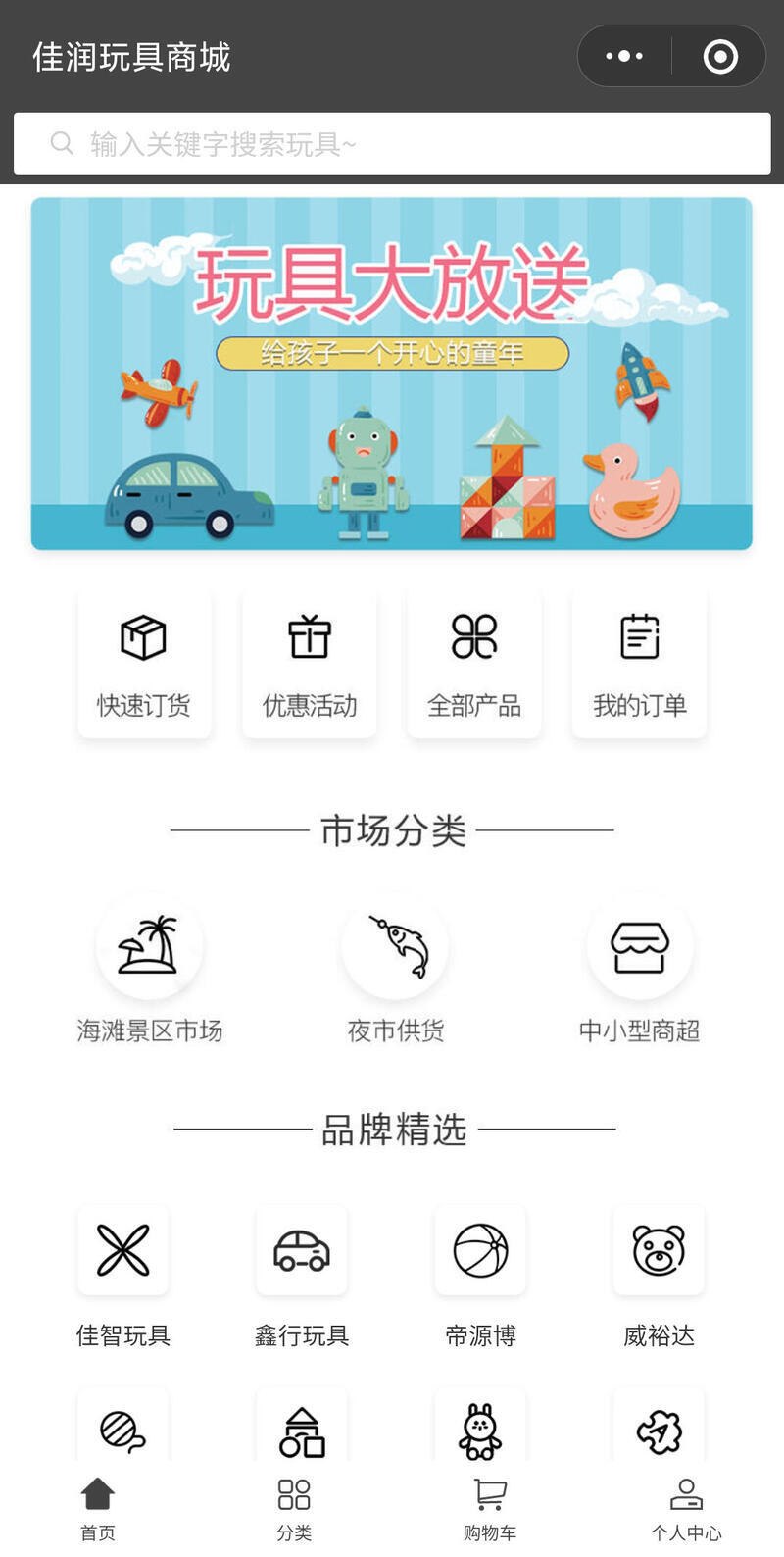Screen dimensions: 784x1557
Task: Open 快速订货 quick ordering
Action: click(x=144, y=664)
